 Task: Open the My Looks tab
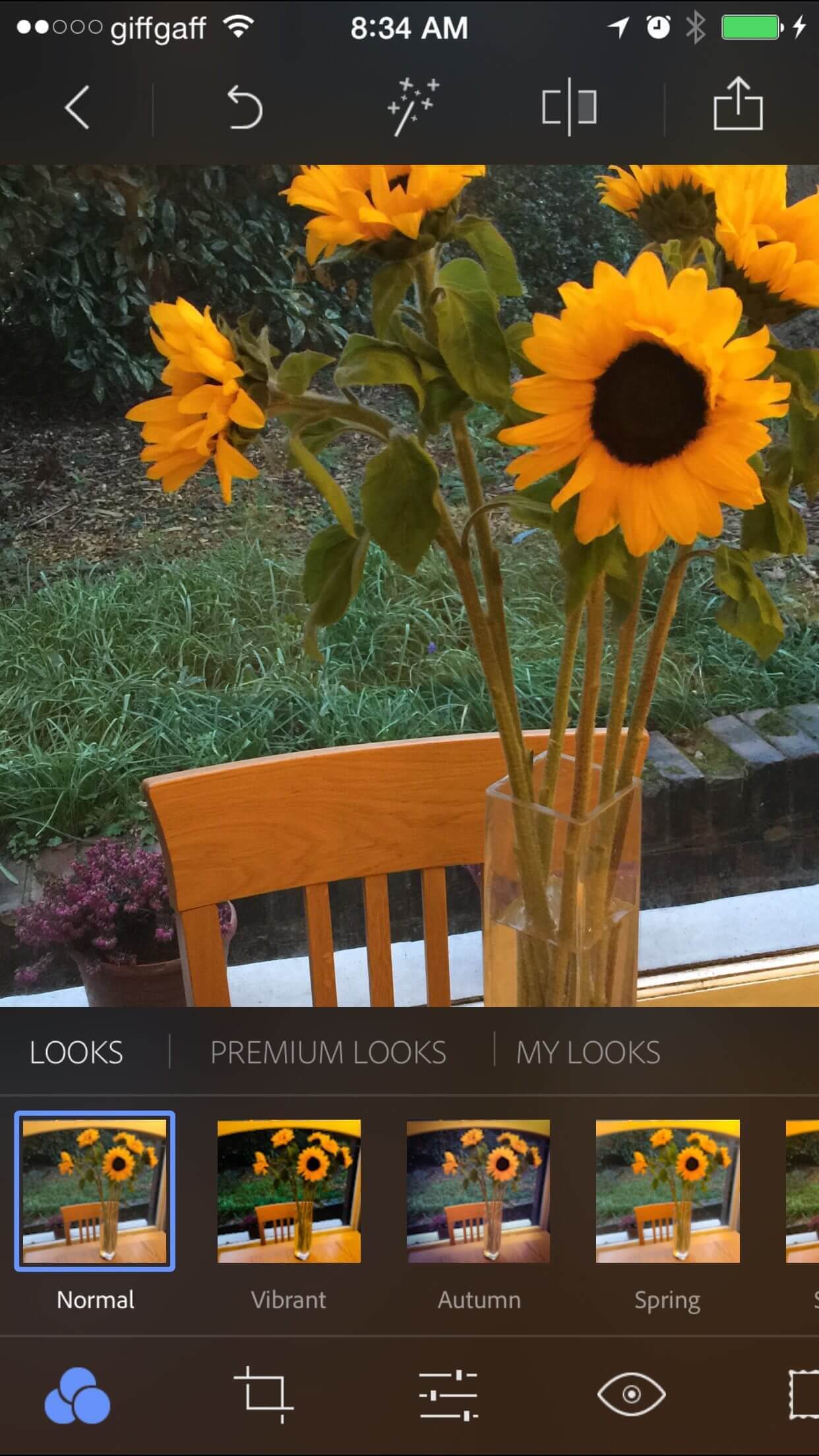point(588,1052)
